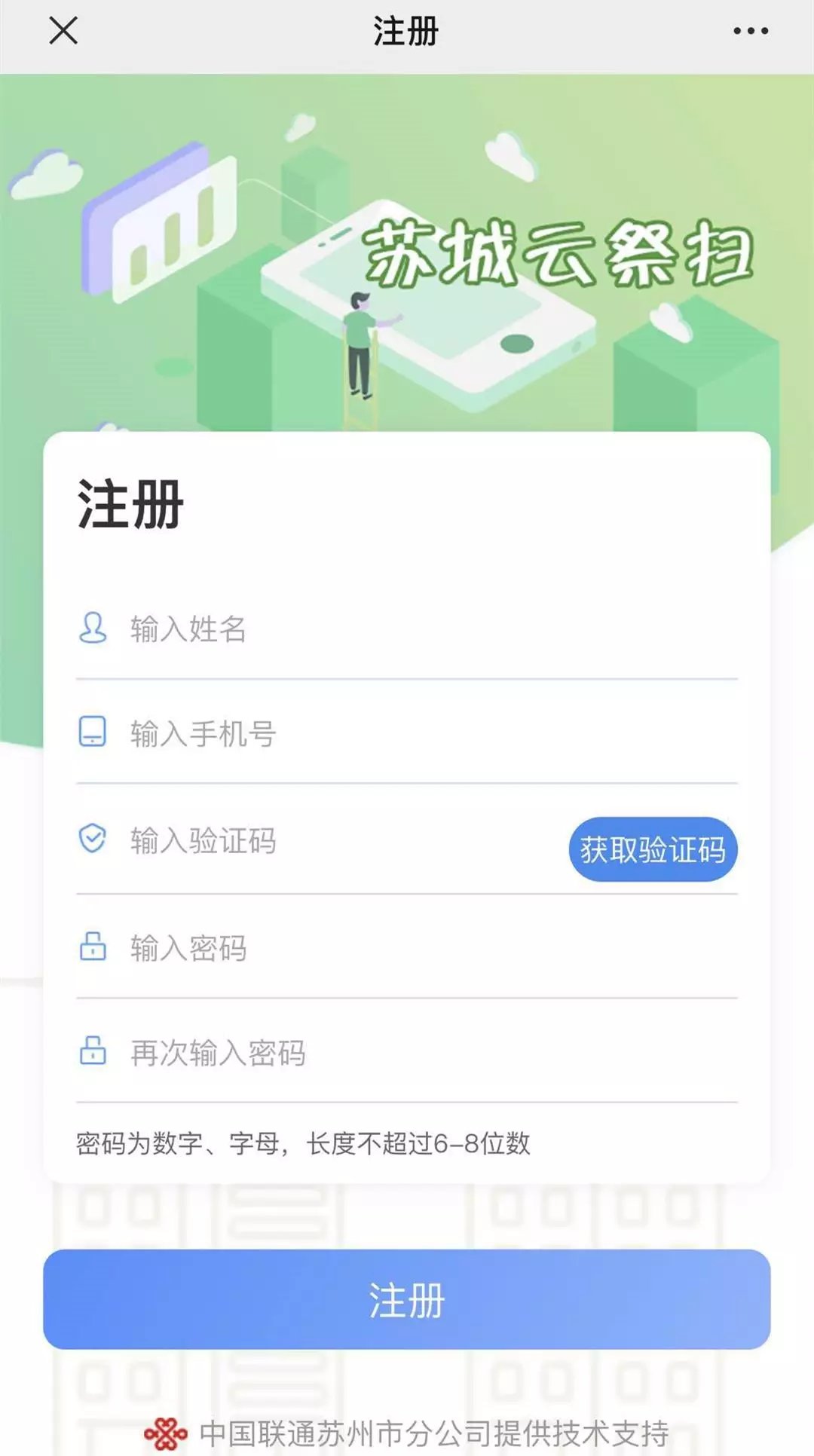Close the registration page
The width and height of the screenshot is (814, 1456).
(x=63, y=32)
